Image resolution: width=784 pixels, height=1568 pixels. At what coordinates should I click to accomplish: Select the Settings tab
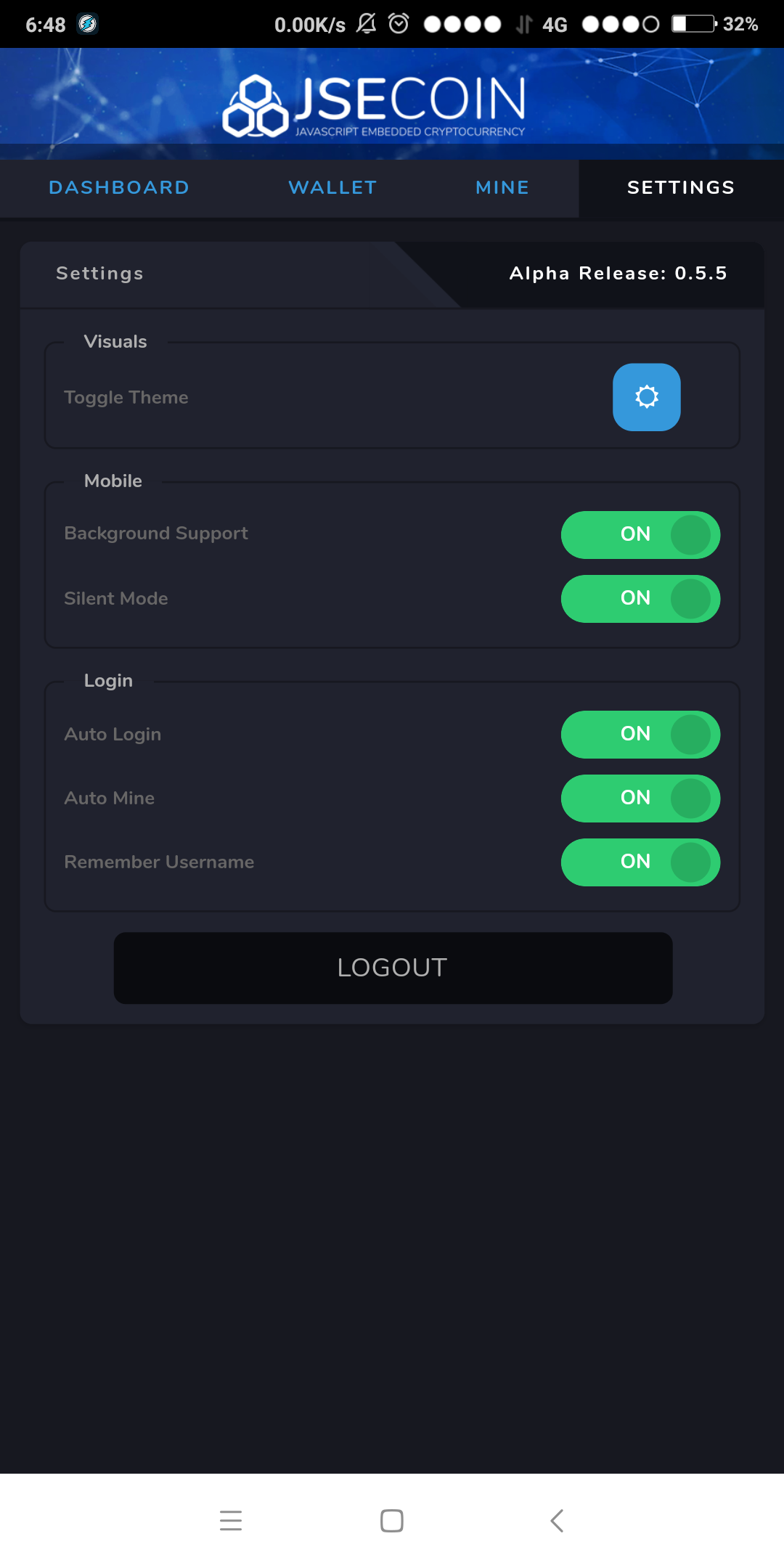[x=681, y=188]
